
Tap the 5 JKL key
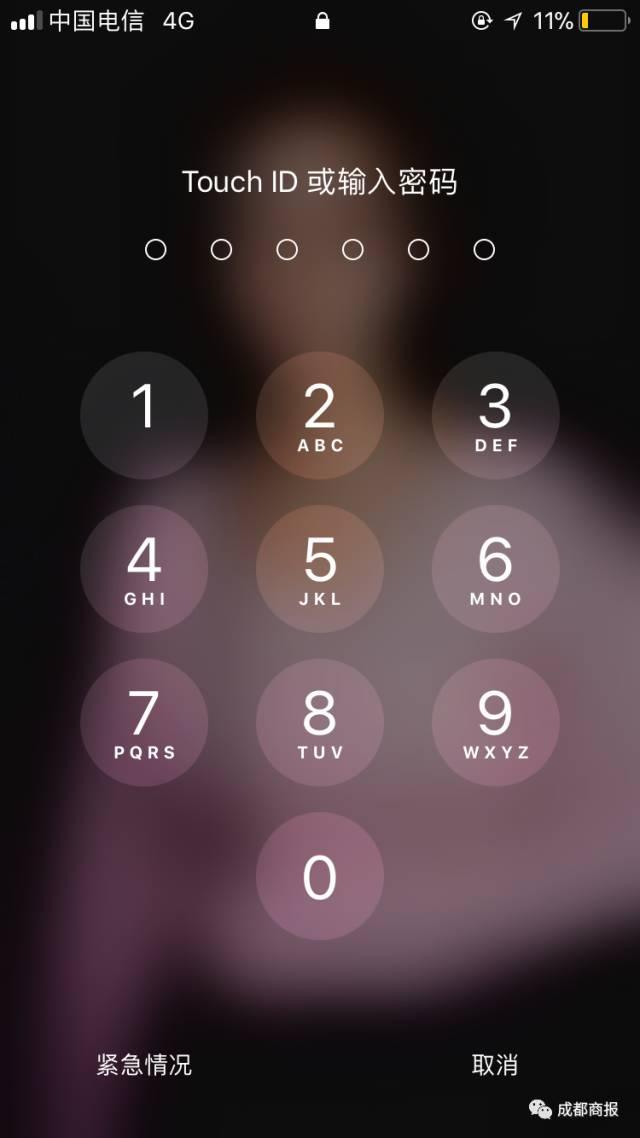pos(320,569)
